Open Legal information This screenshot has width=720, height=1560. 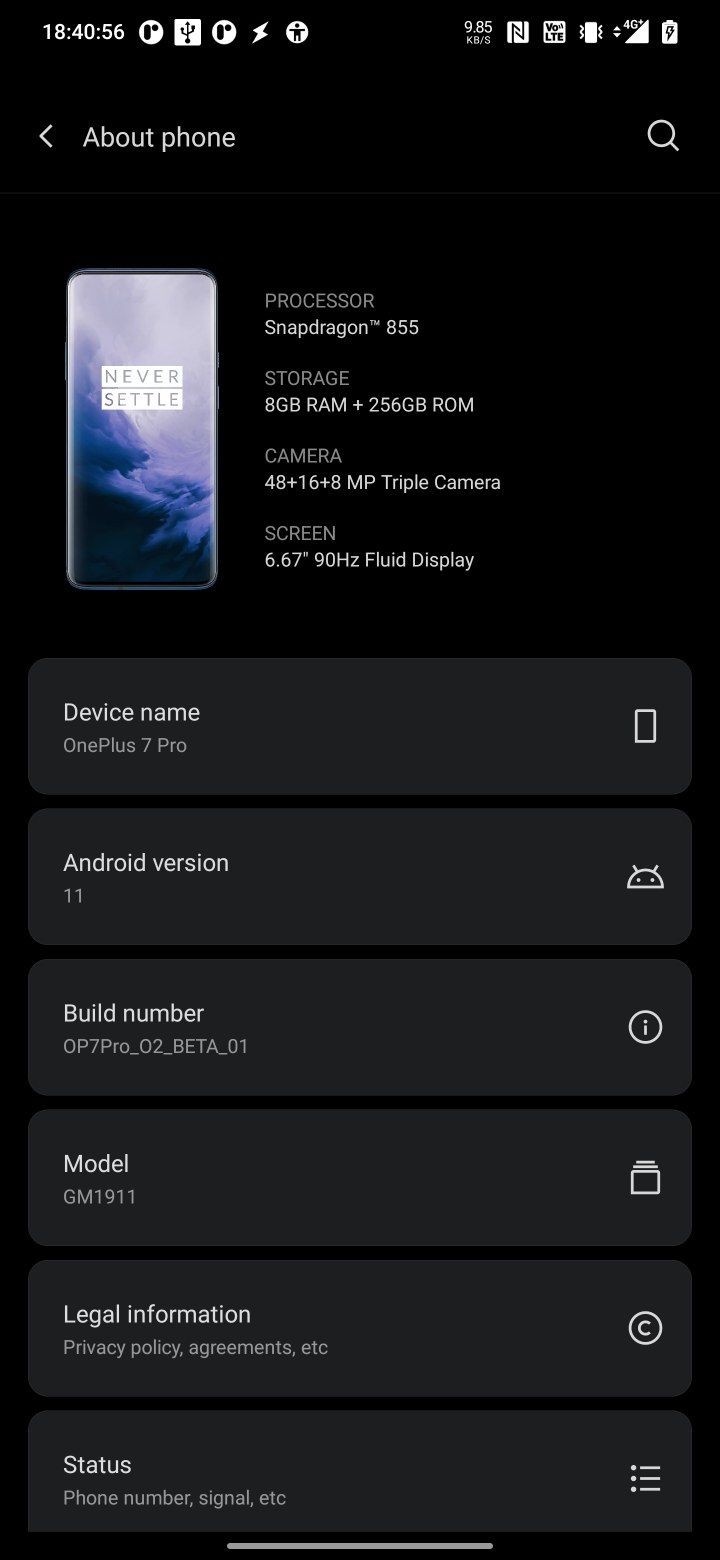360,1328
